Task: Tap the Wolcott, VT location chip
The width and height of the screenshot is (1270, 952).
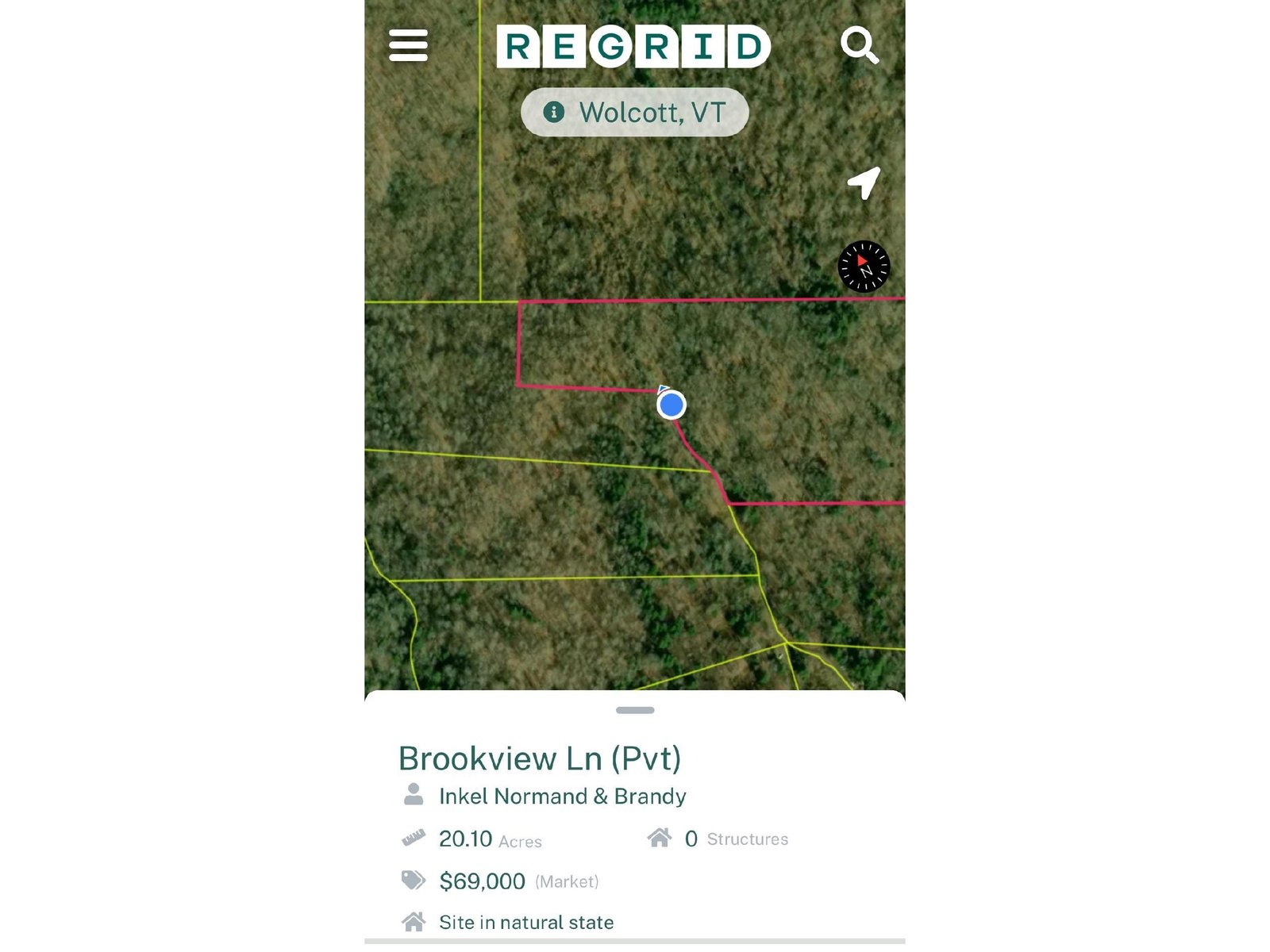Action: (x=634, y=113)
